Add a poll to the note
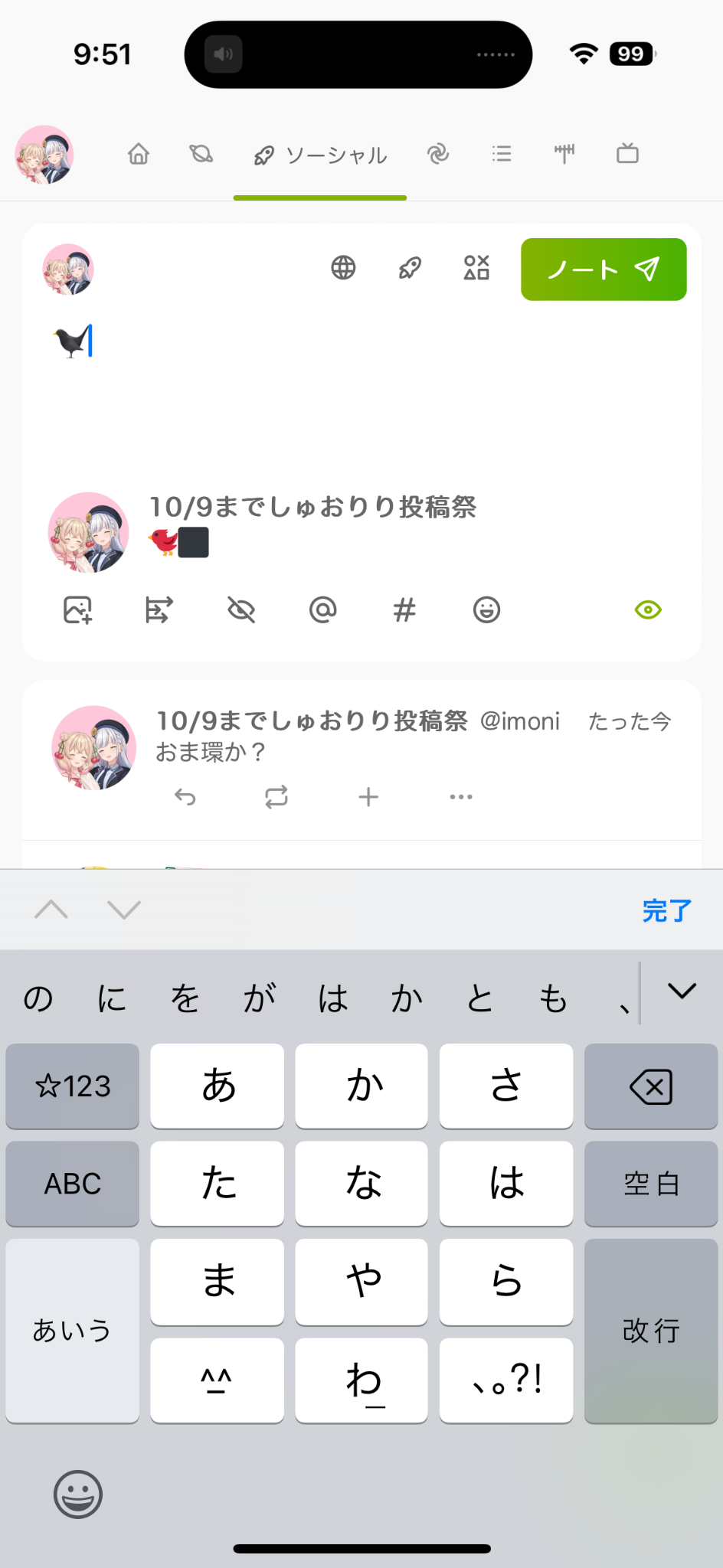Viewport: 723px width, 1568px height. click(x=159, y=610)
